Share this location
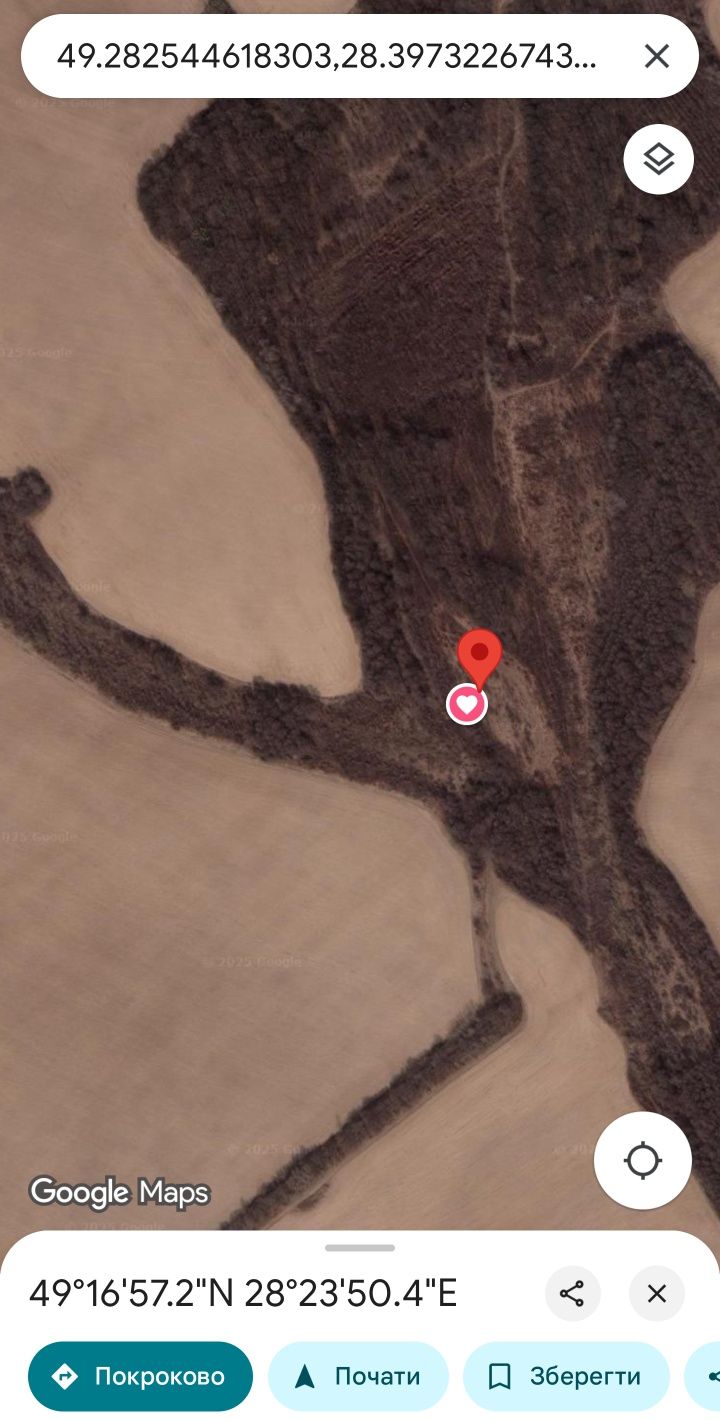The width and height of the screenshot is (720, 1420). [572, 1294]
